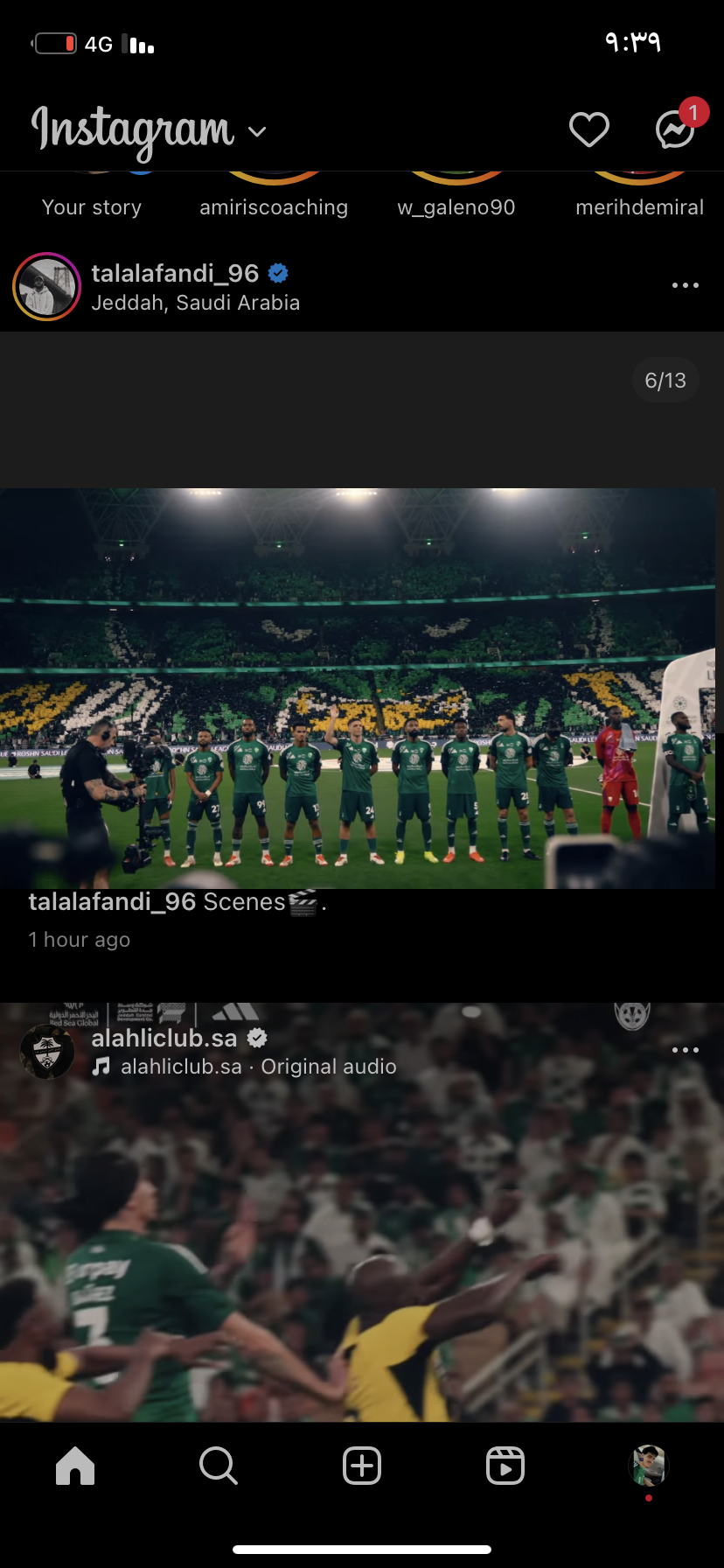Expand the Instagram feed dropdown
The width and height of the screenshot is (724, 1568).
257,132
